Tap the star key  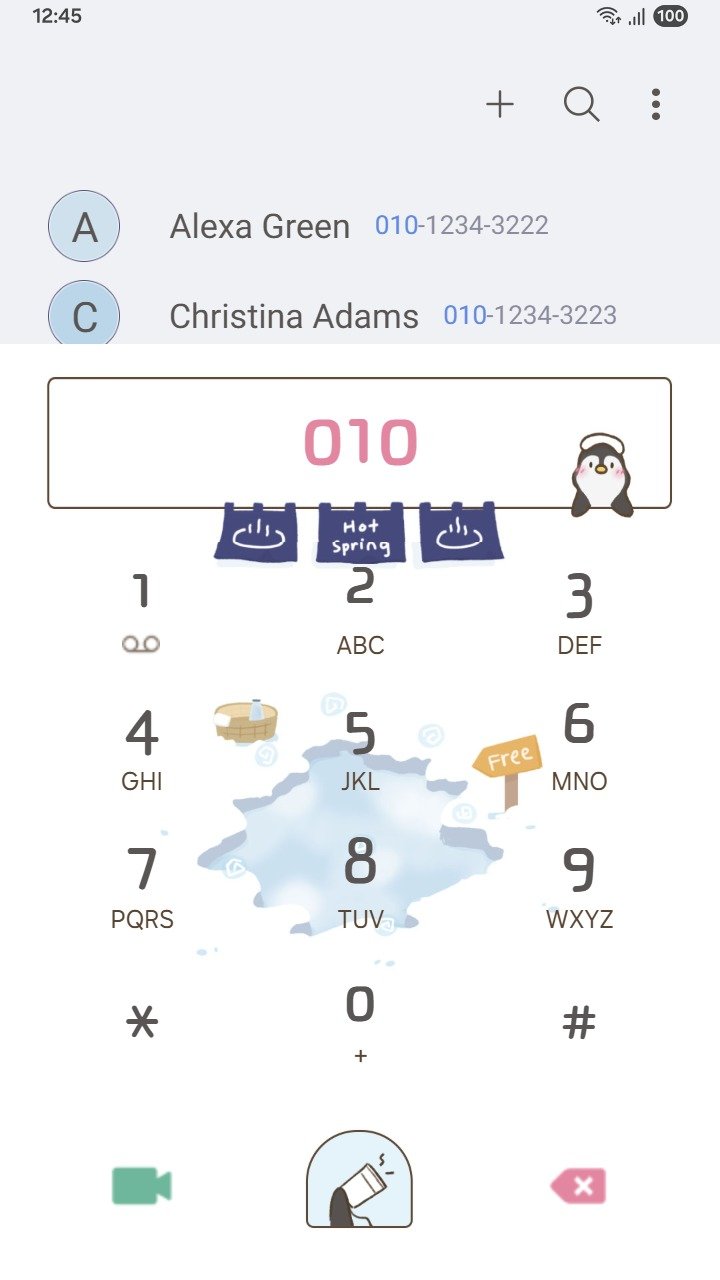(x=141, y=1023)
